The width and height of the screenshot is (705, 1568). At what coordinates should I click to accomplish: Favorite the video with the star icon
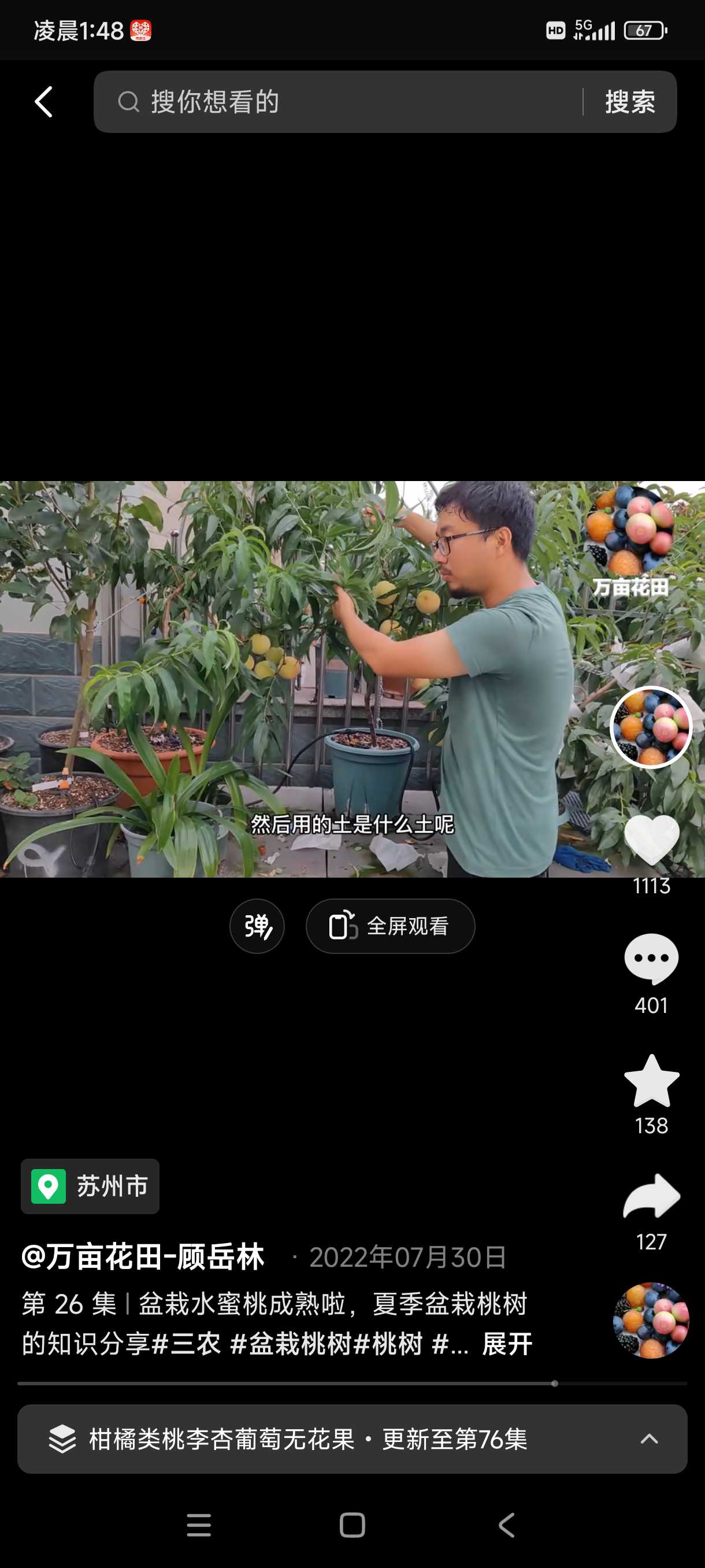coord(651,1081)
